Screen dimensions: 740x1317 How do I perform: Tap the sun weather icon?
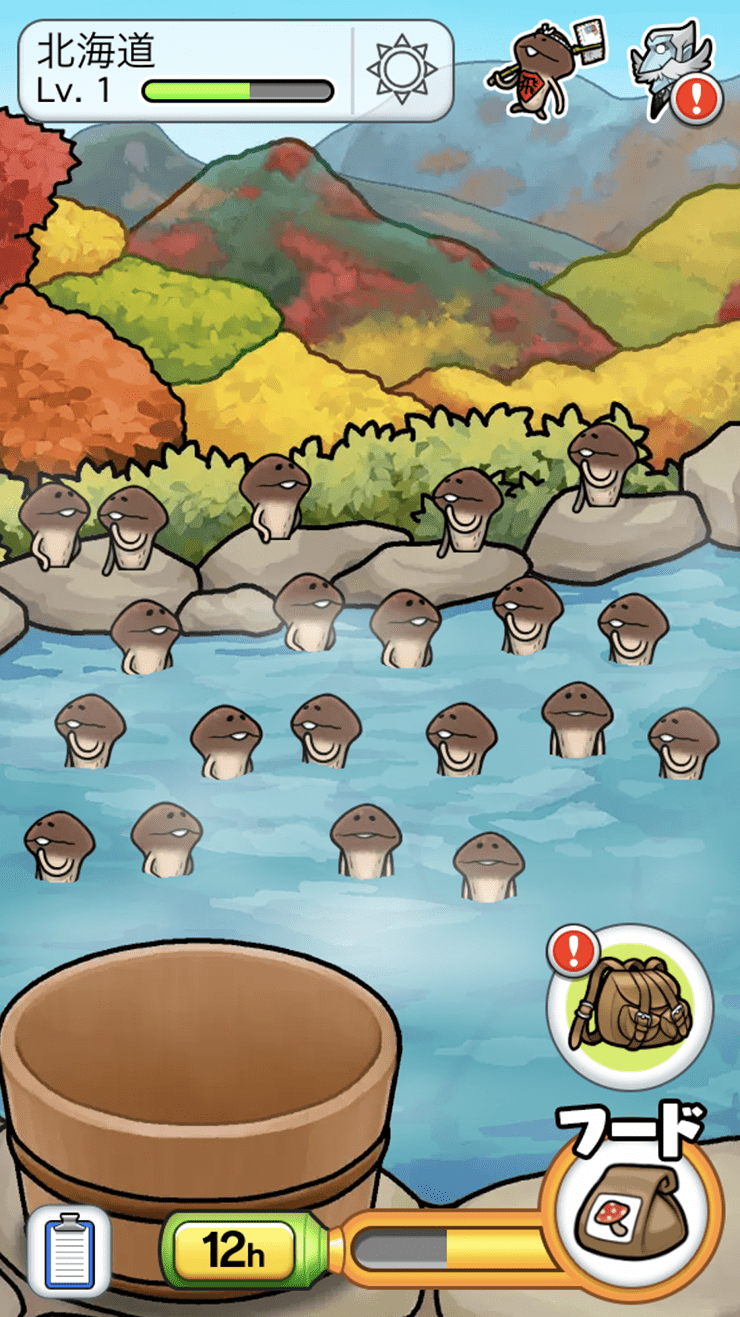click(x=401, y=70)
